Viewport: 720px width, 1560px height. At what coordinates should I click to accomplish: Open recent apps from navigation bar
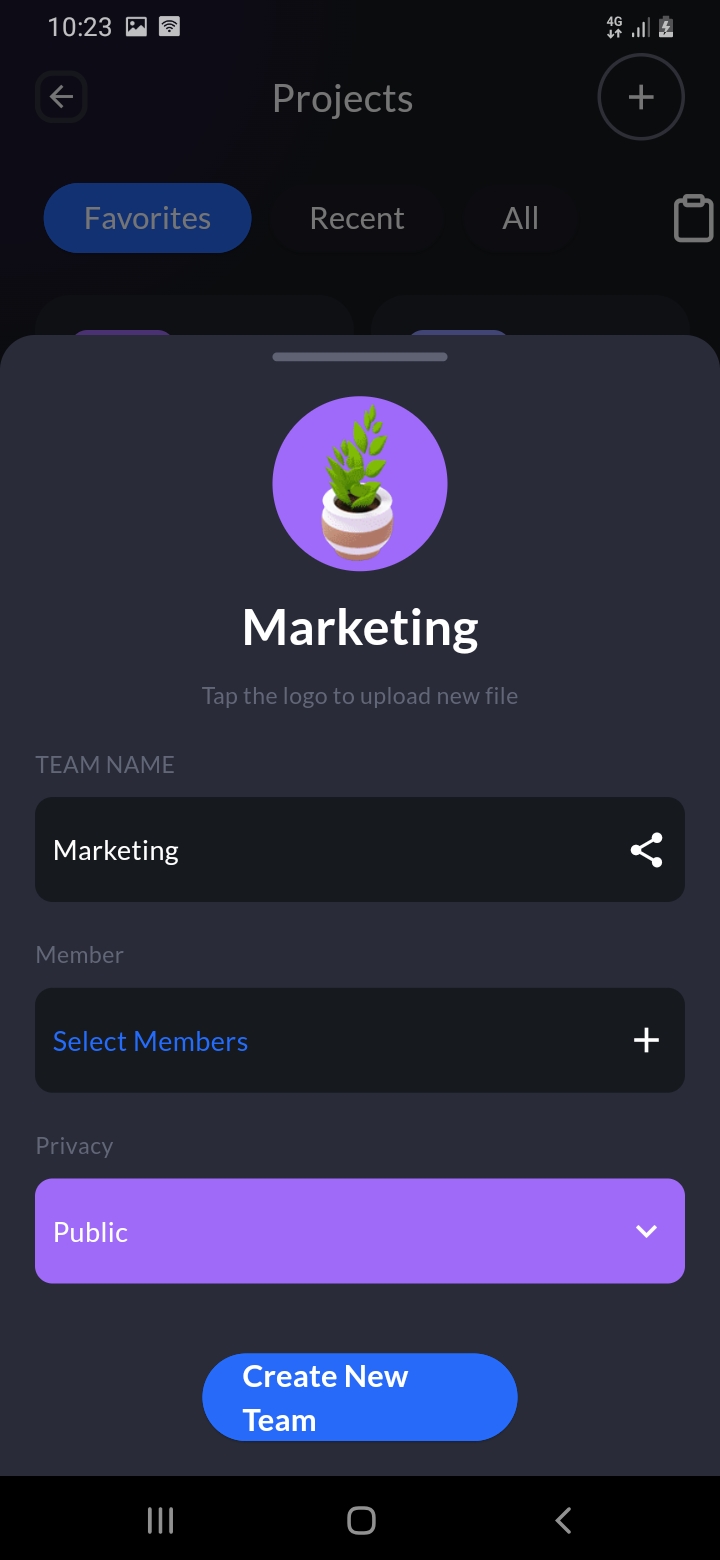coord(160,1521)
